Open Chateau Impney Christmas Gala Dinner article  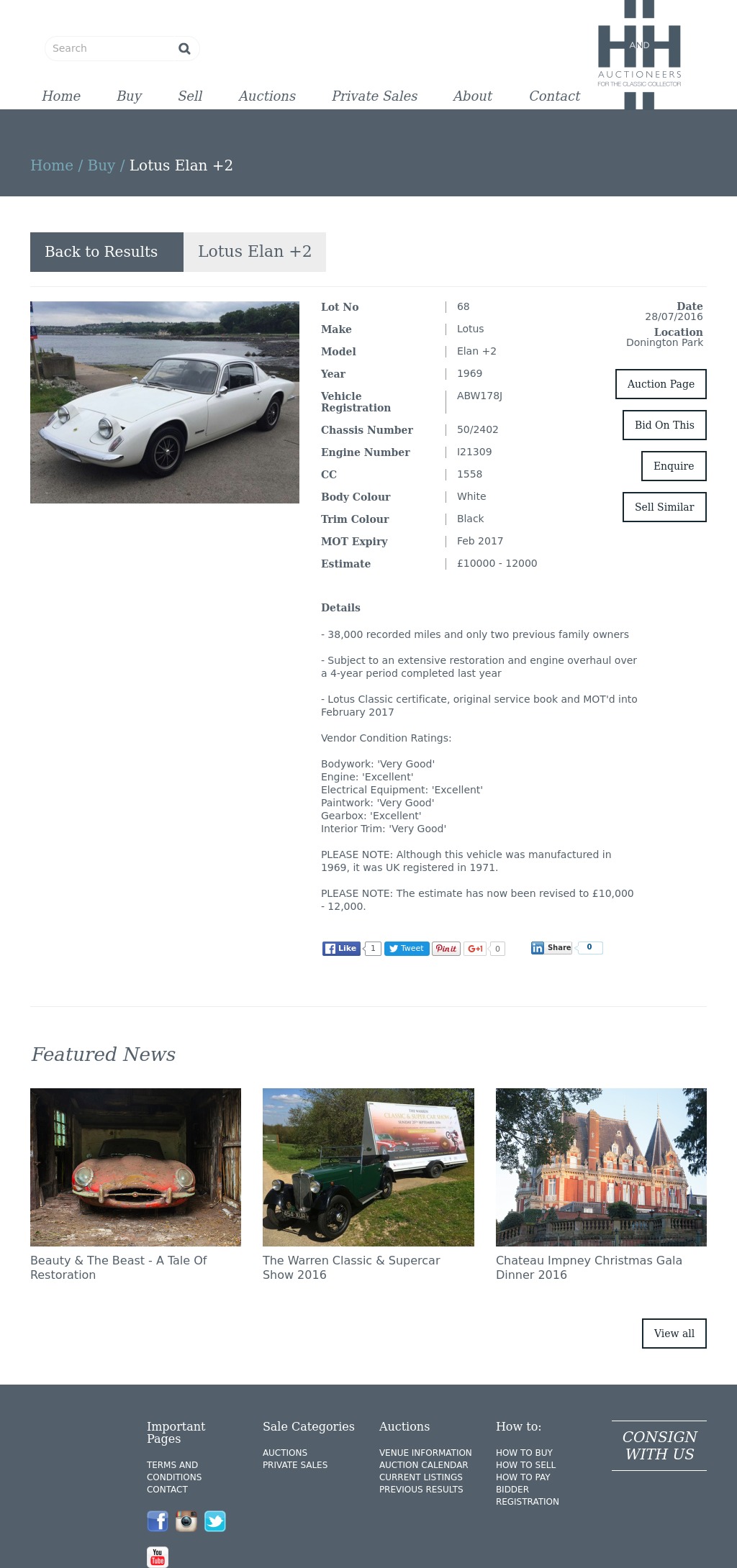pyautogui.click(x=589, y=1267)
